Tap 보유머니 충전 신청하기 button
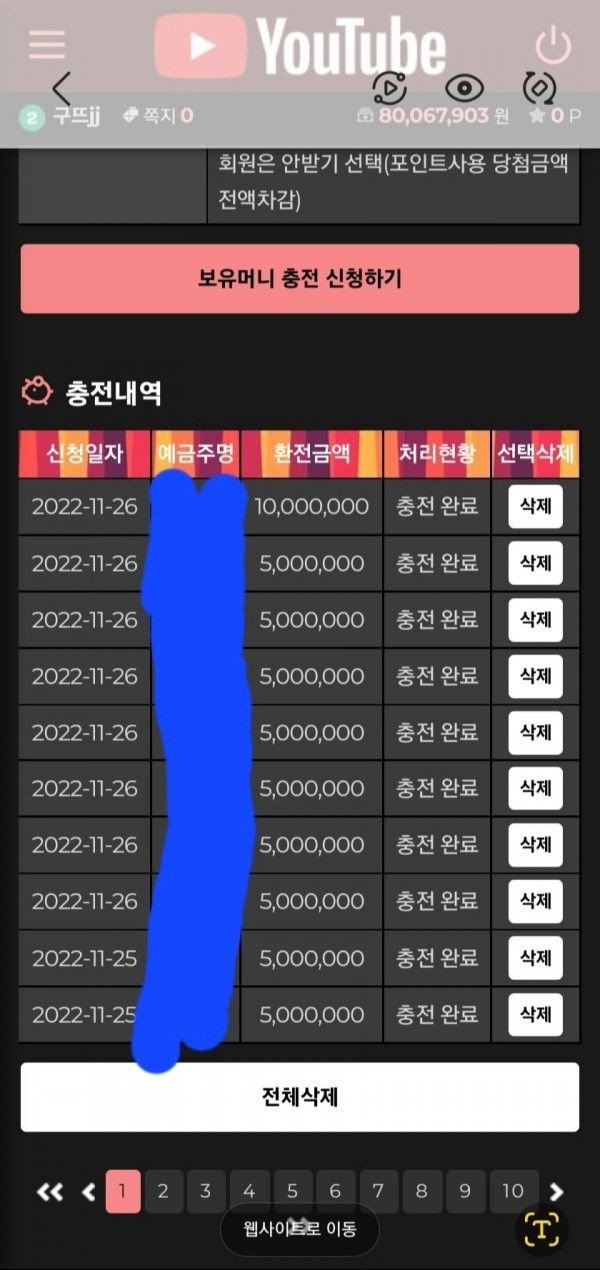Viewport: 600px width, 1270px height. click(x=300, y=278)
